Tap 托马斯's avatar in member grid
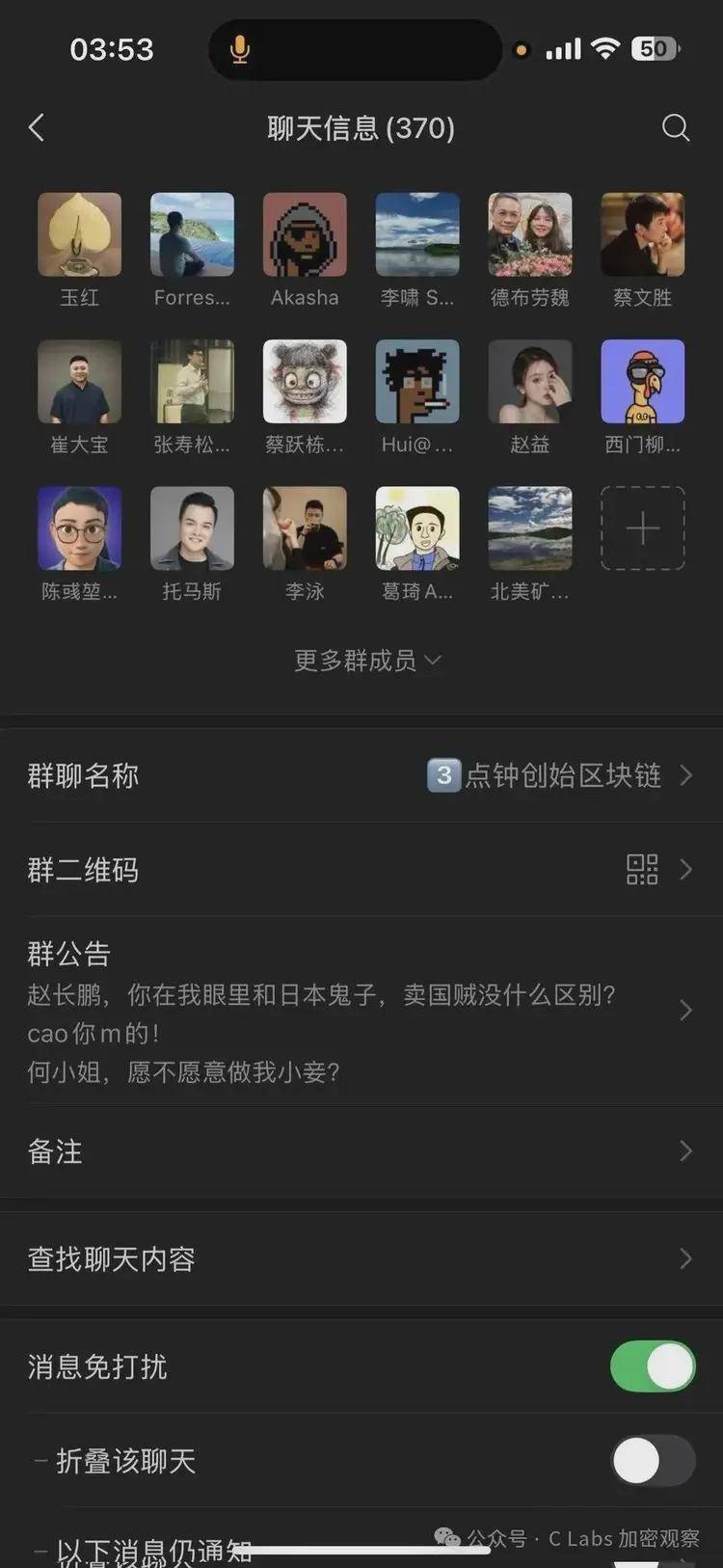This screenshot has width=723, height=1568. tap(192, 527)
